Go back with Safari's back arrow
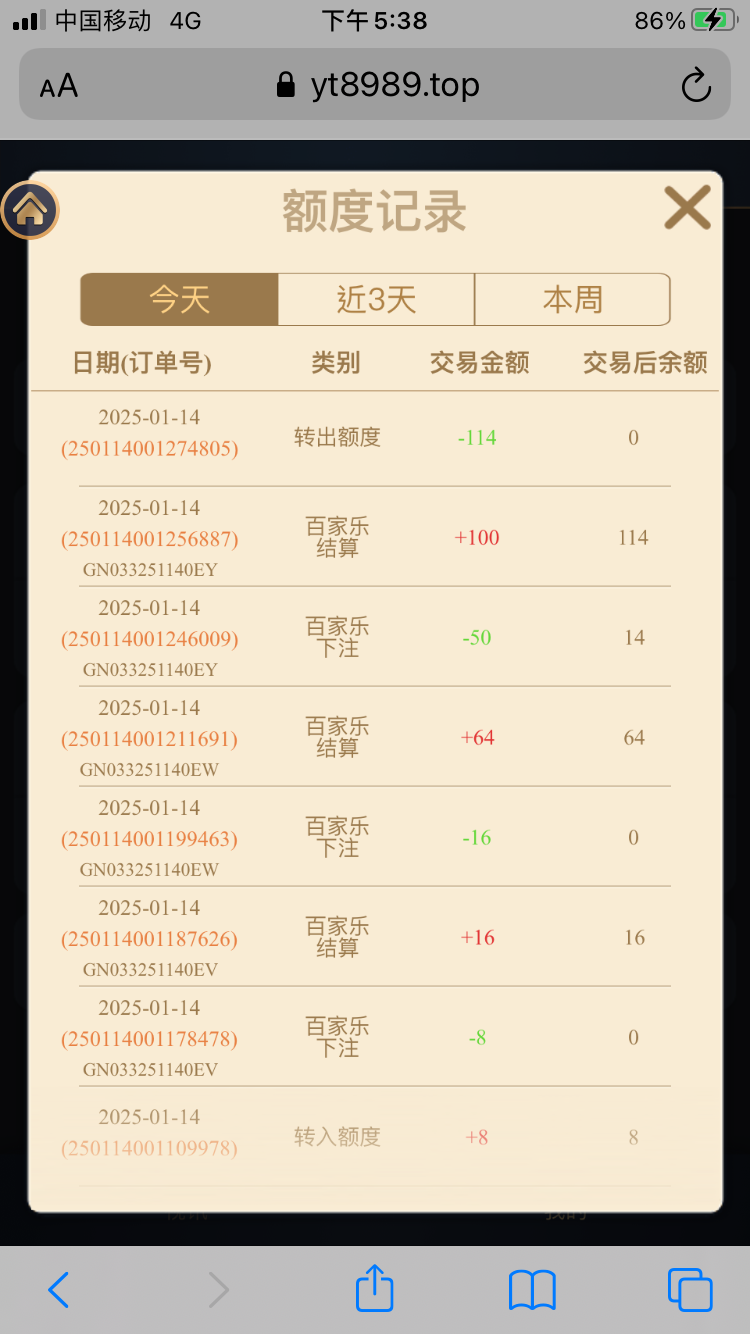 (59, 1290)
